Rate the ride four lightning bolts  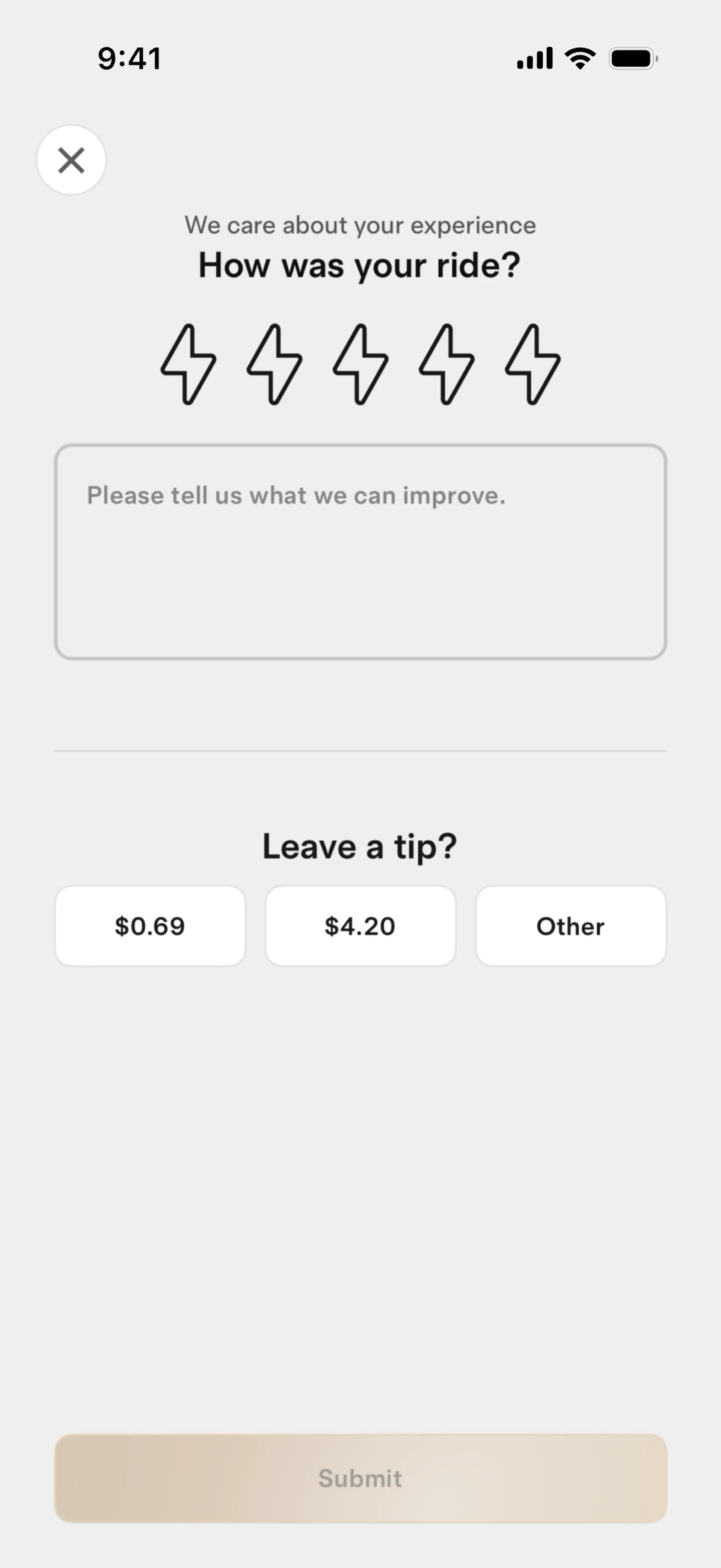click(x=446, y=364)
